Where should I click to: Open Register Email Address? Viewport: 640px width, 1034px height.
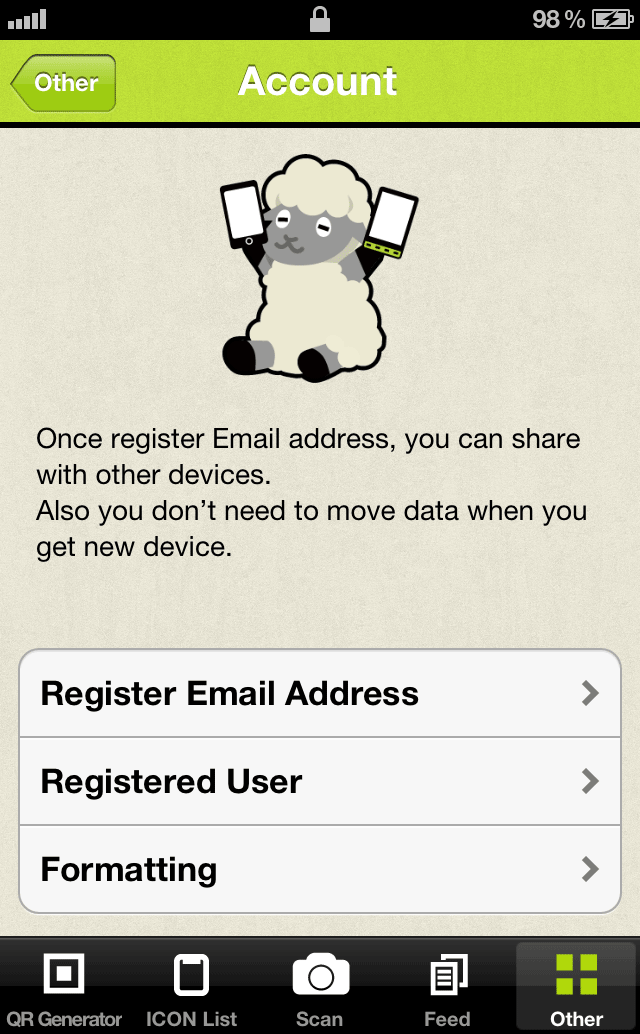(320, 693)
